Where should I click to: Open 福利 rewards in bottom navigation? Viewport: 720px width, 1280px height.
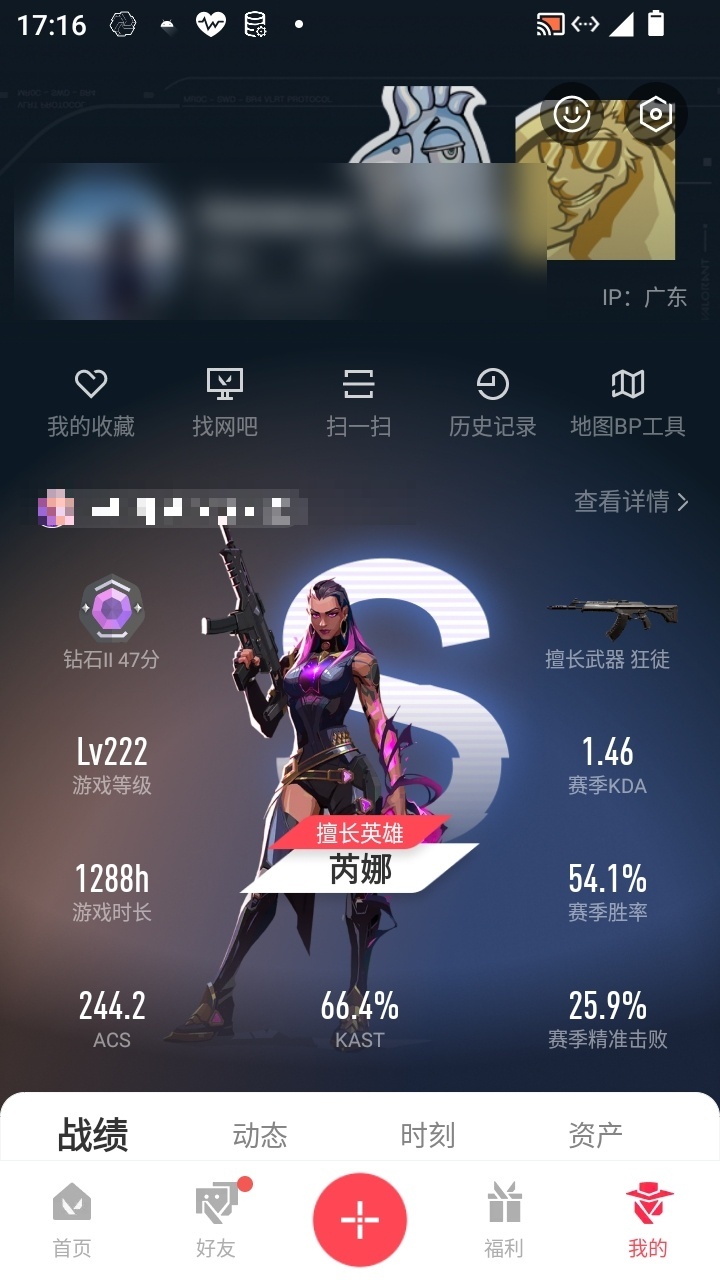click(x=504, y=1219)
